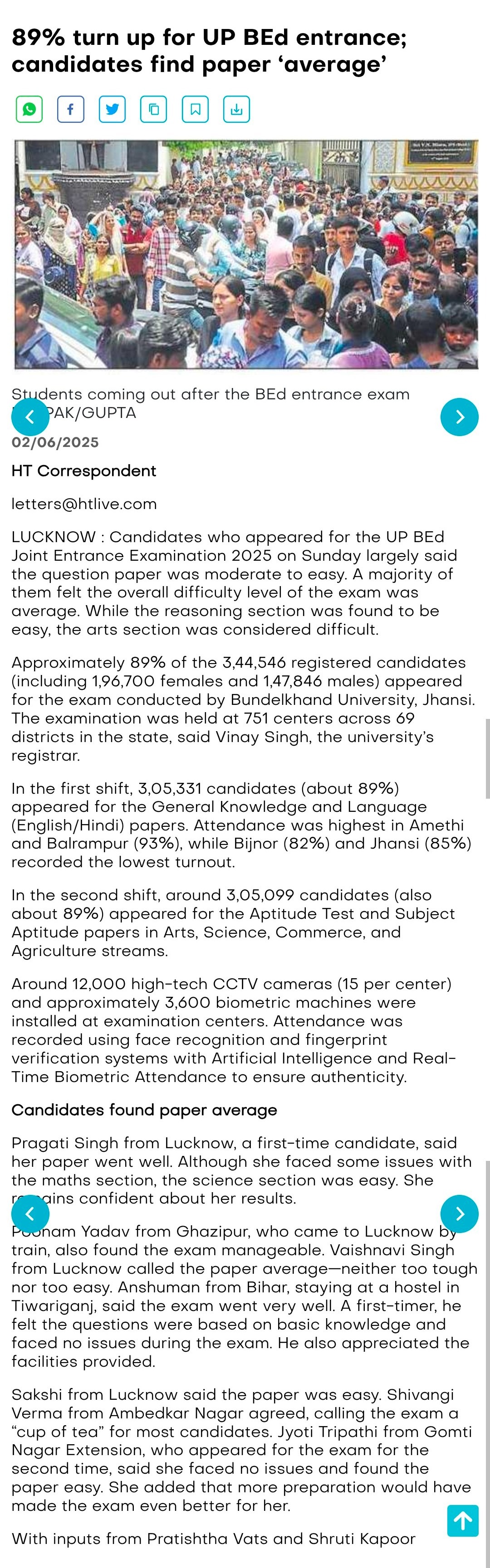Copy the article using the copy icon
The width and height of the screenshot is (490, 1568).
154,110
